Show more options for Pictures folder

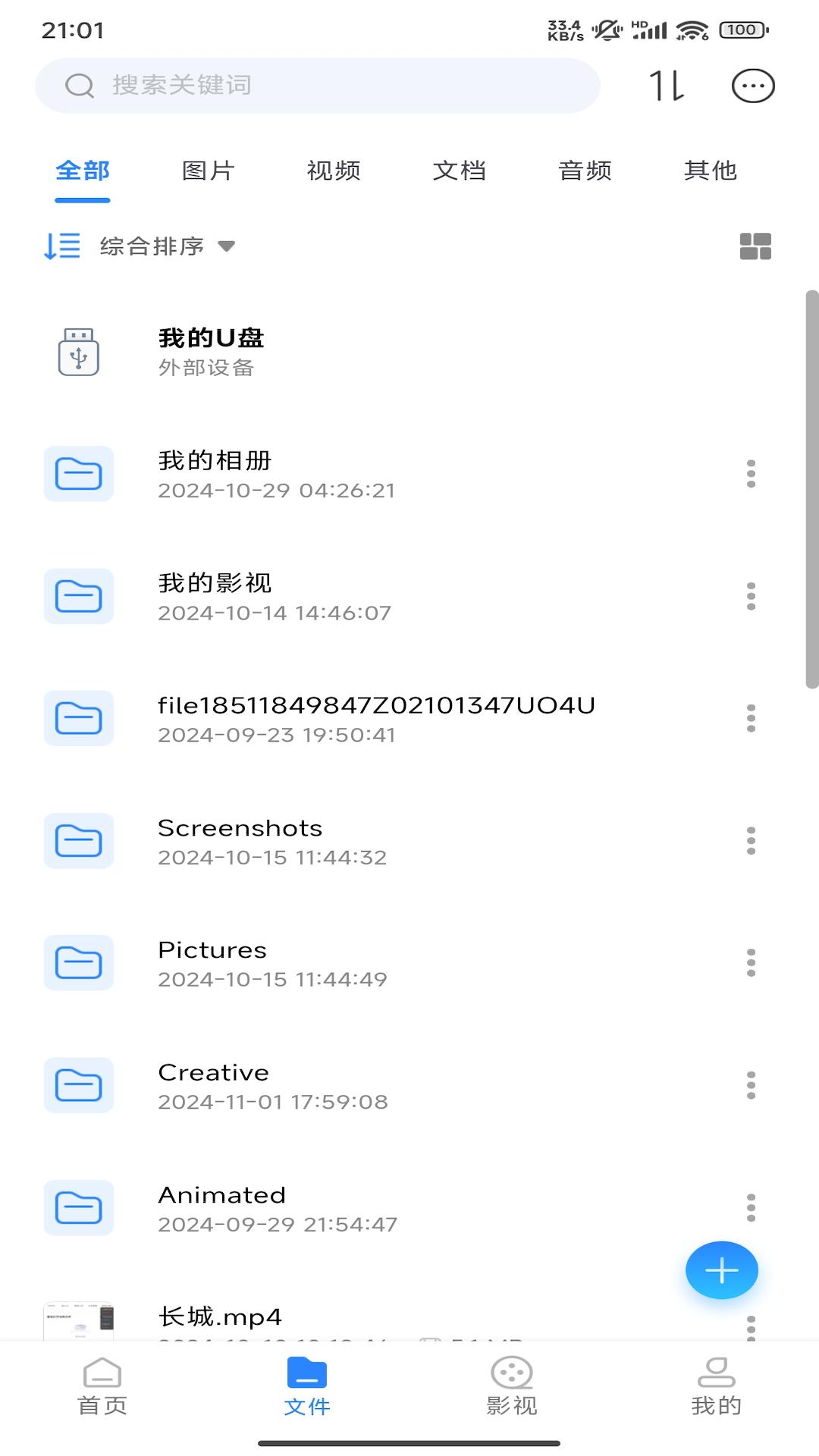751,963
